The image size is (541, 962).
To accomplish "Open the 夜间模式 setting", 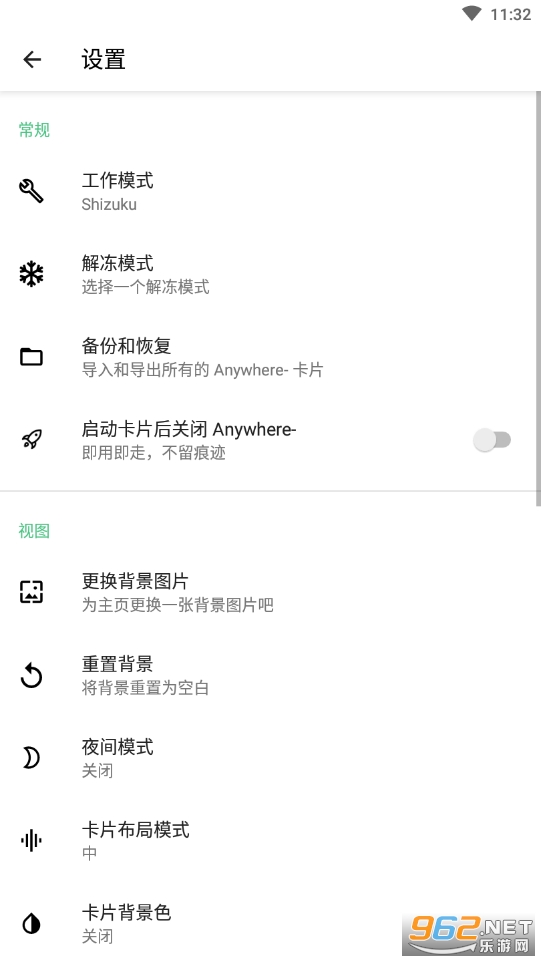I will click(268, 758).
